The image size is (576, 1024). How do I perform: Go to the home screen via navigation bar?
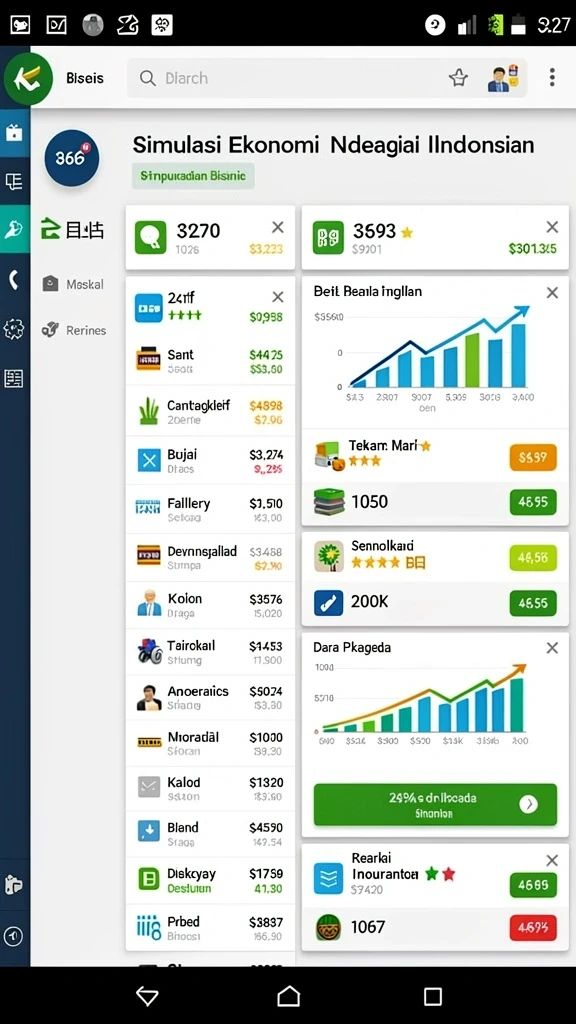289,996
